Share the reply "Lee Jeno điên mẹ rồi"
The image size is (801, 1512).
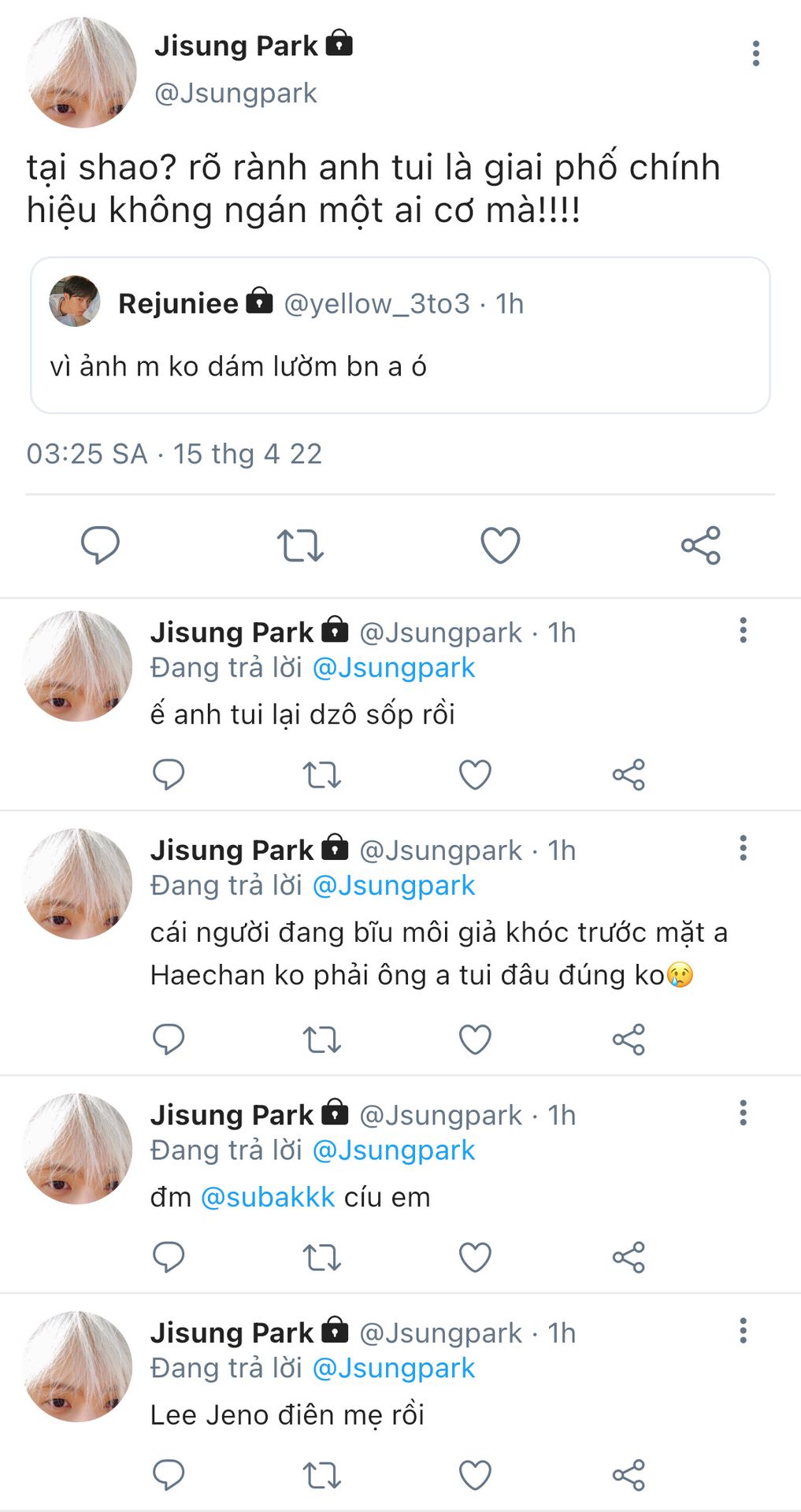click(628, 1475)
